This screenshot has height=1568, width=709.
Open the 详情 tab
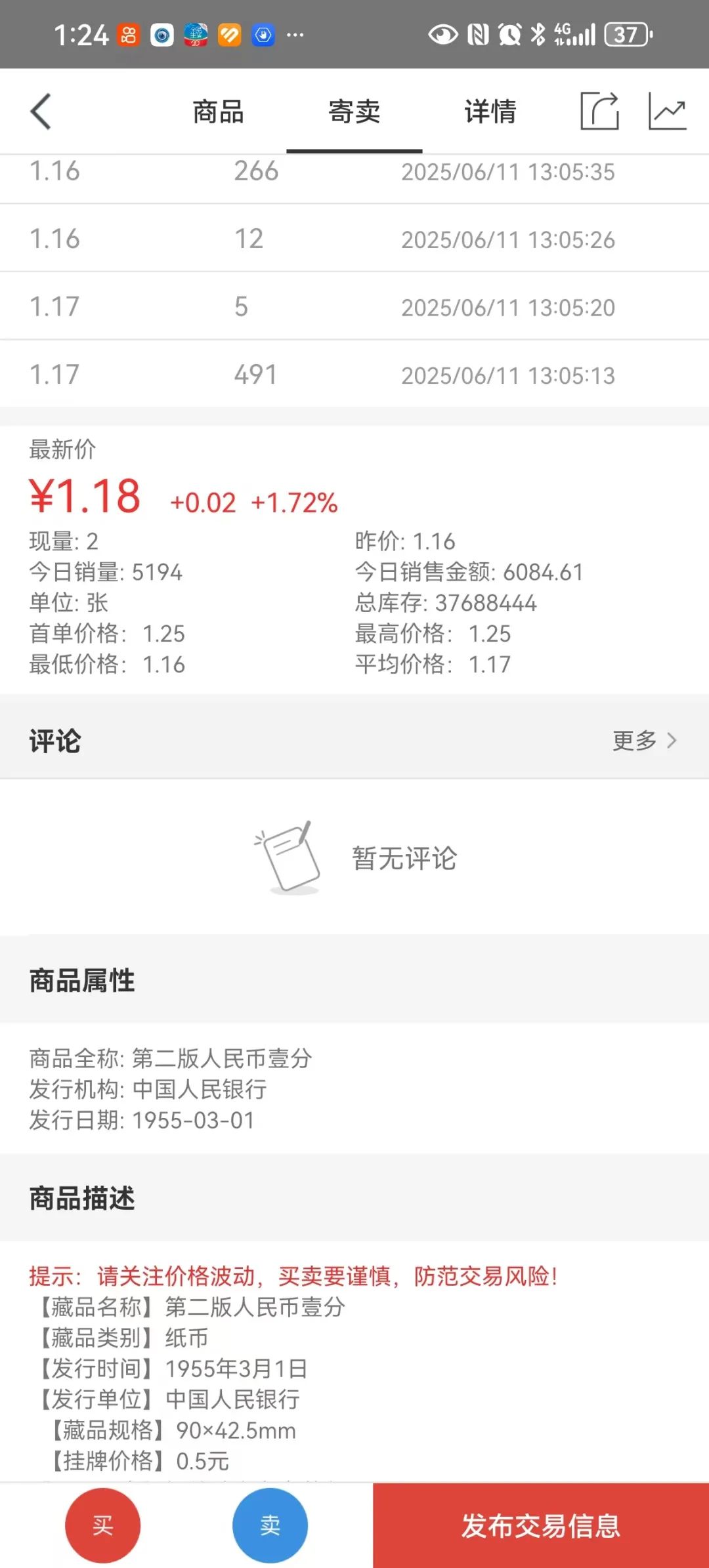pos(490,112)
